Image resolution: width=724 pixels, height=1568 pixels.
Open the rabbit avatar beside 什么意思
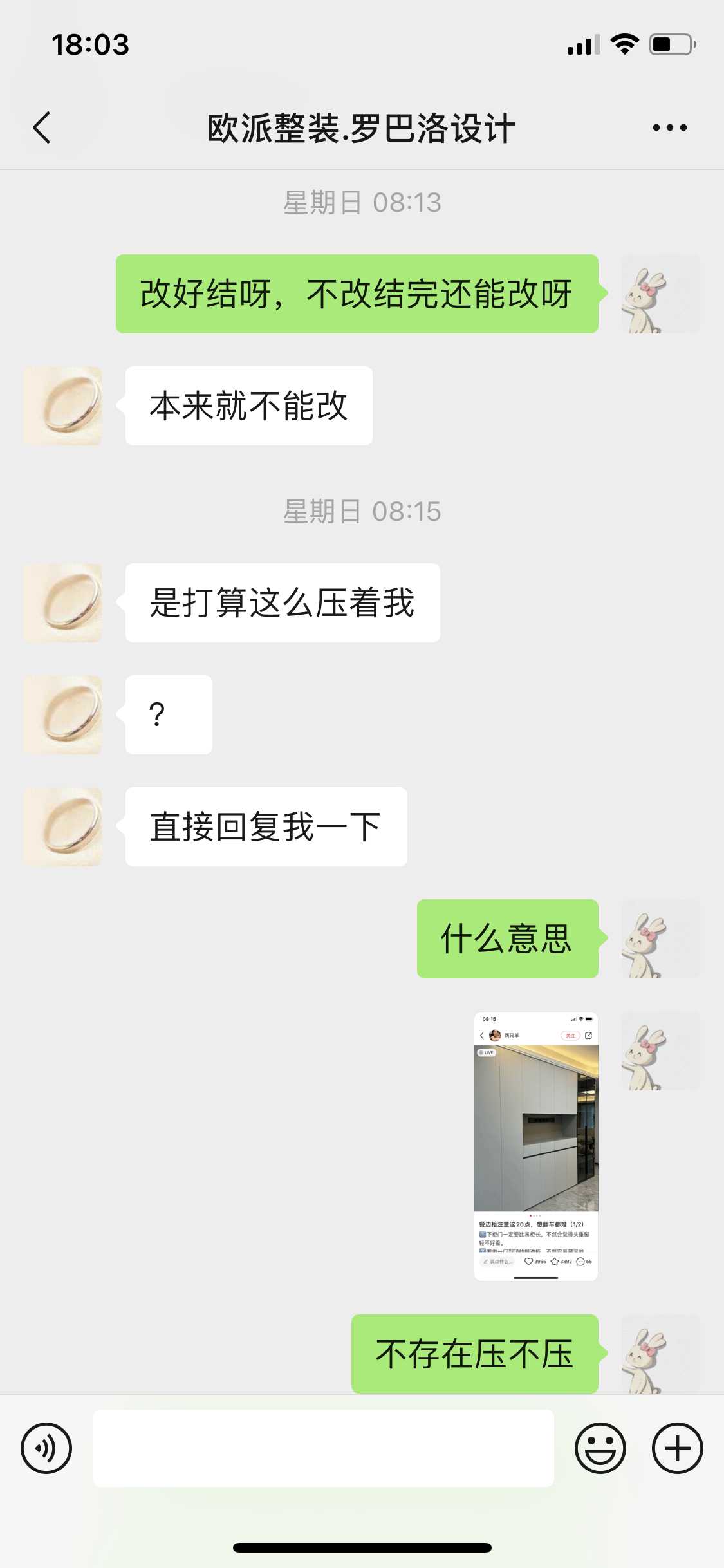pyautogui.click(x=660, y=938)
